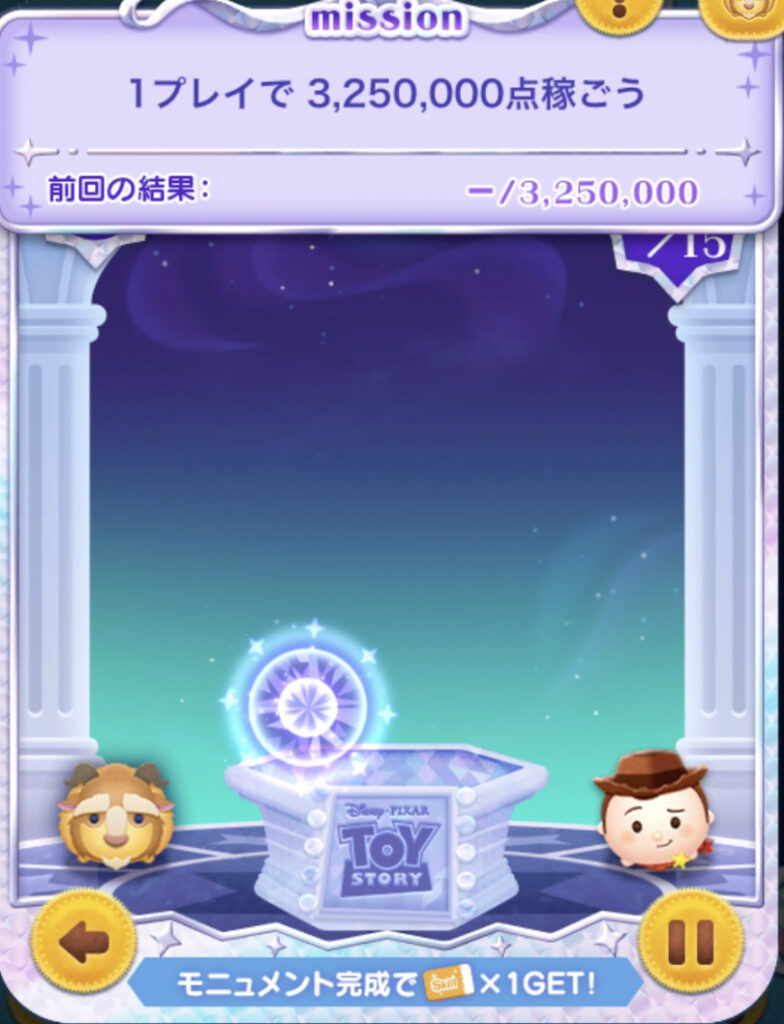Tap the orange back arrow button
The width and height of the screenshot is (784, 1024).
(83, 941)
